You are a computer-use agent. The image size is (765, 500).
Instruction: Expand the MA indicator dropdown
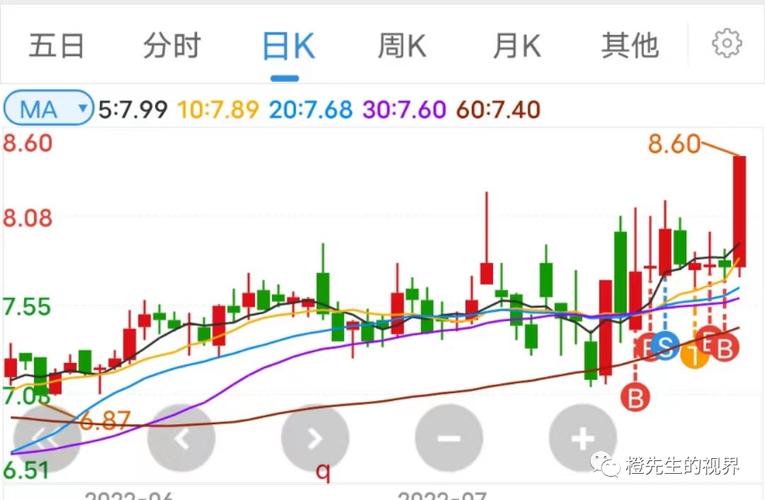pos(49,108)
